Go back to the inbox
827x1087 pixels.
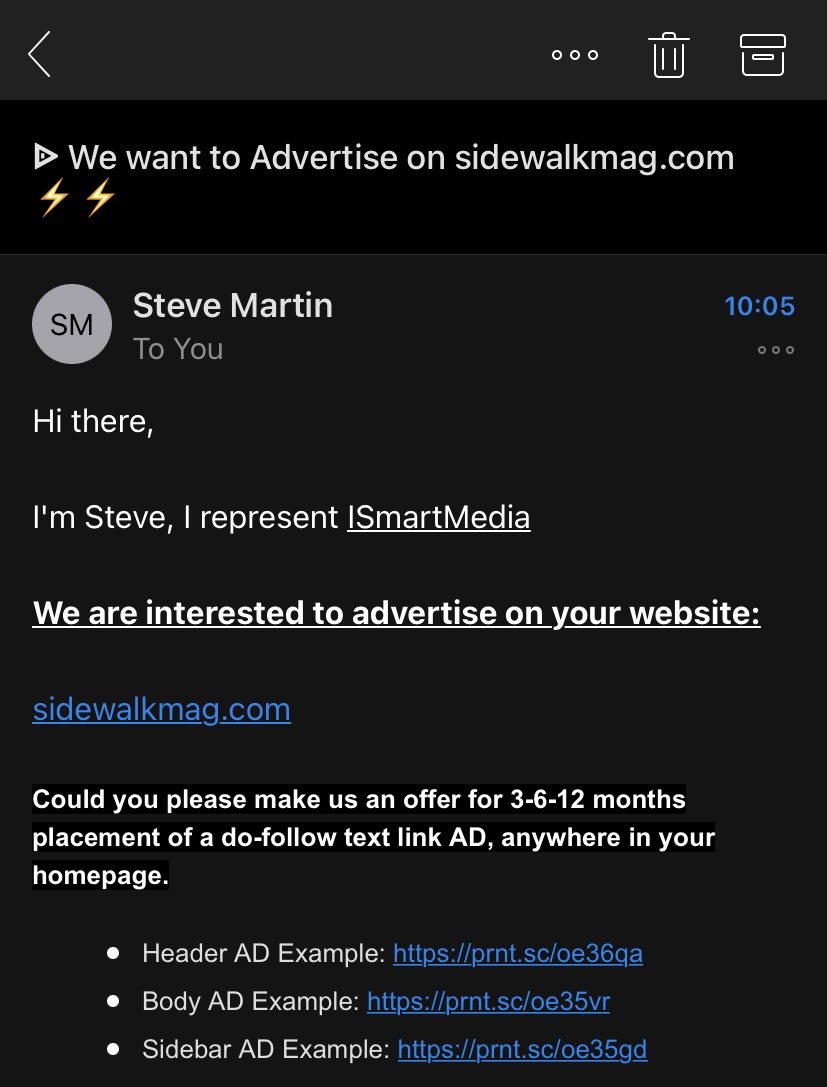(40, 54)
